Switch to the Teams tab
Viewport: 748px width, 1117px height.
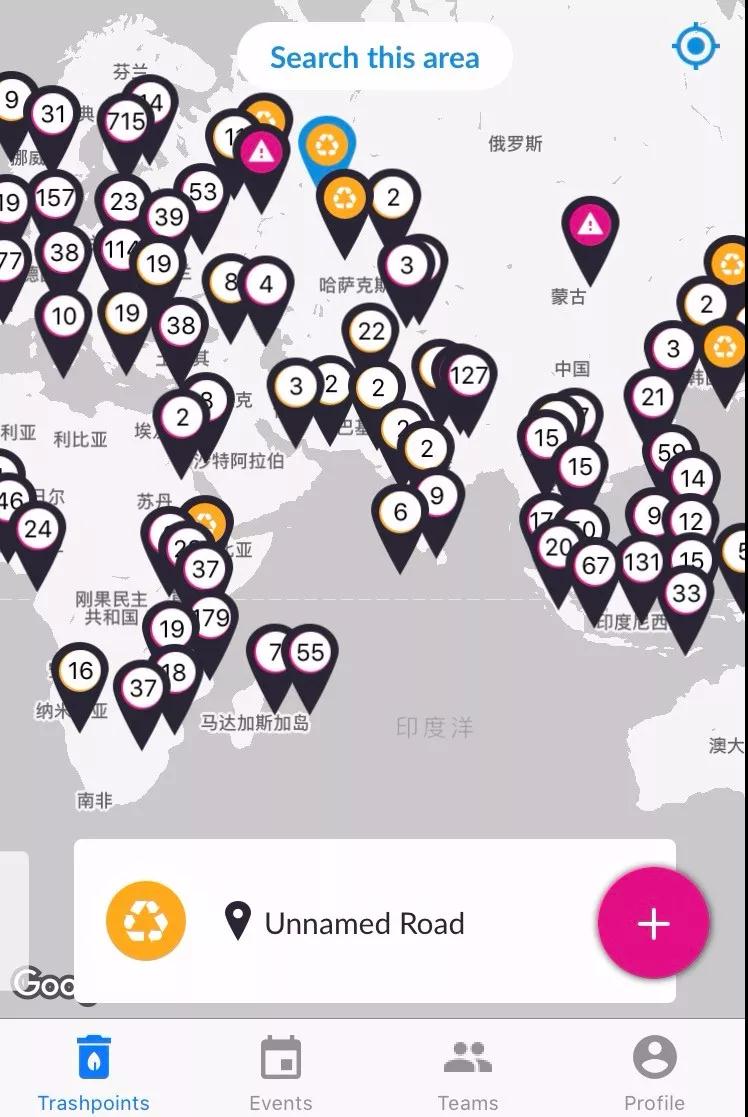[467, 1074]
